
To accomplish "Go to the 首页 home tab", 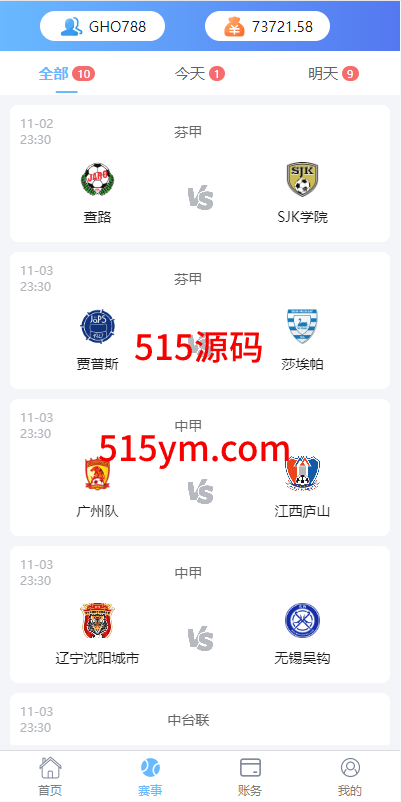I will [50, 776].
